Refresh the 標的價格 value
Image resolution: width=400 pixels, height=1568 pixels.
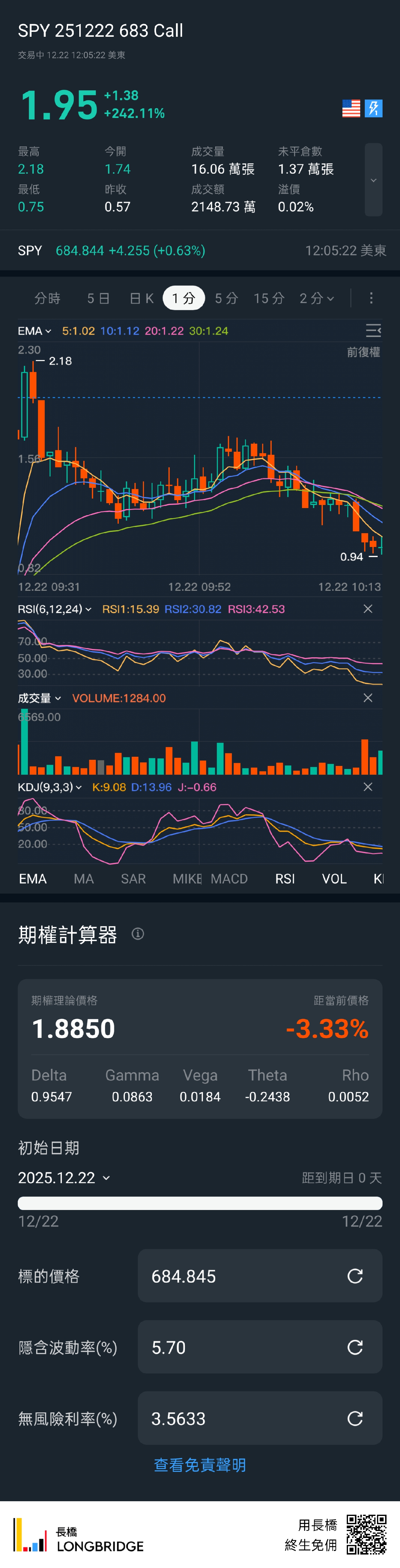(x=355, y=1276)
